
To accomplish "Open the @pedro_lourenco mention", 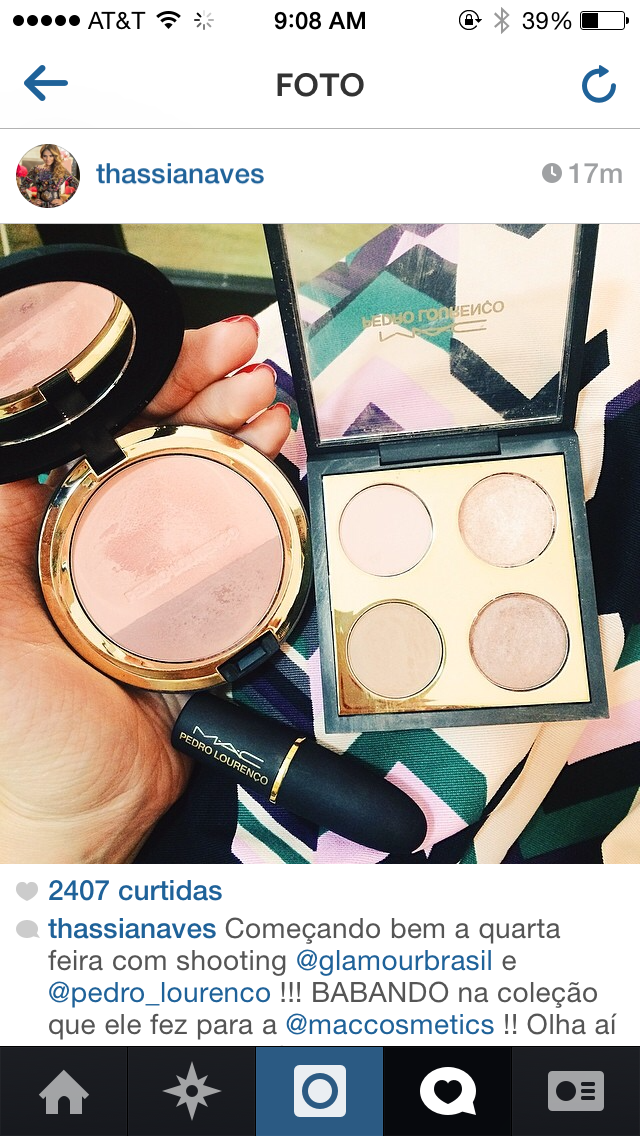I will 159,993.
